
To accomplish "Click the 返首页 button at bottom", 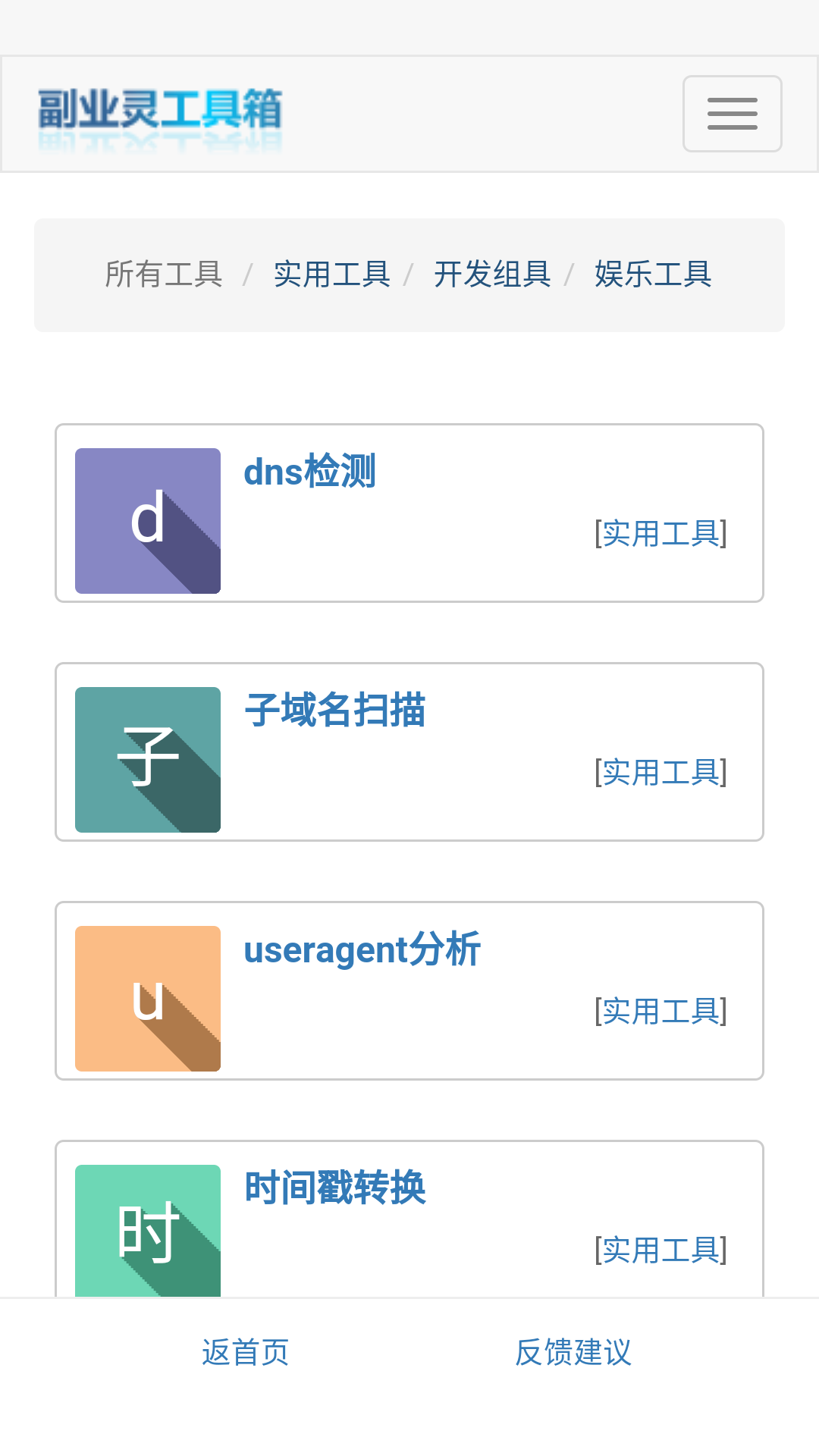I will pyautogui.click(x=244, y=1350).
